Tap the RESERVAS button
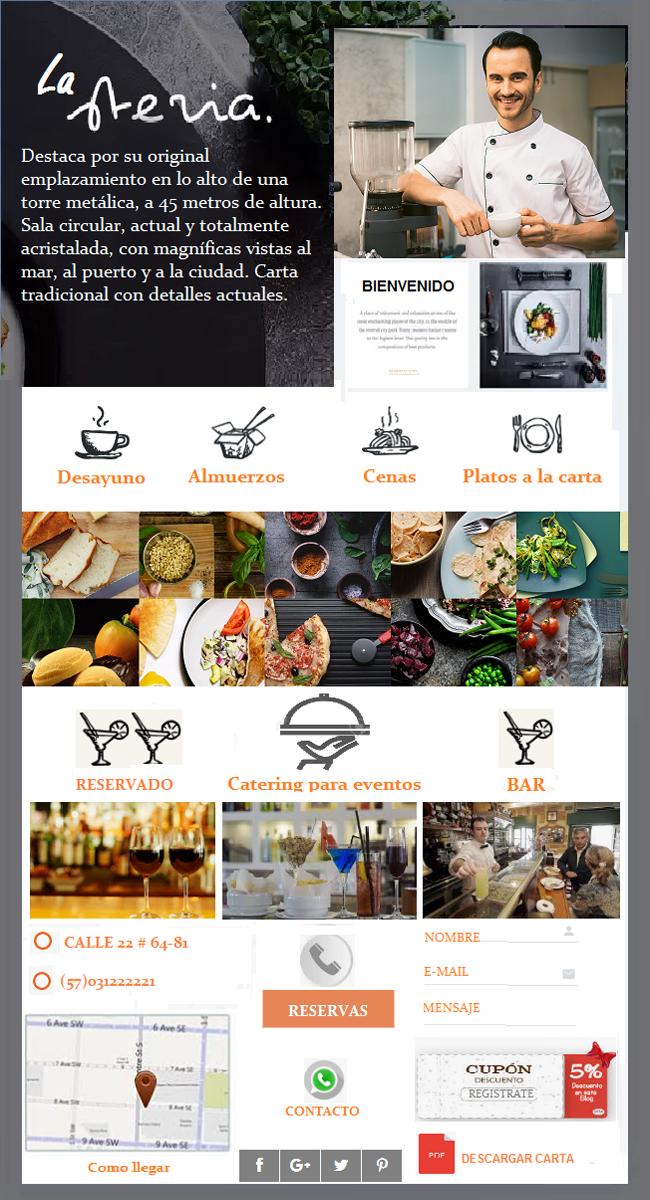Screen dimensions: 650x1200 [x=328, y=1009]
